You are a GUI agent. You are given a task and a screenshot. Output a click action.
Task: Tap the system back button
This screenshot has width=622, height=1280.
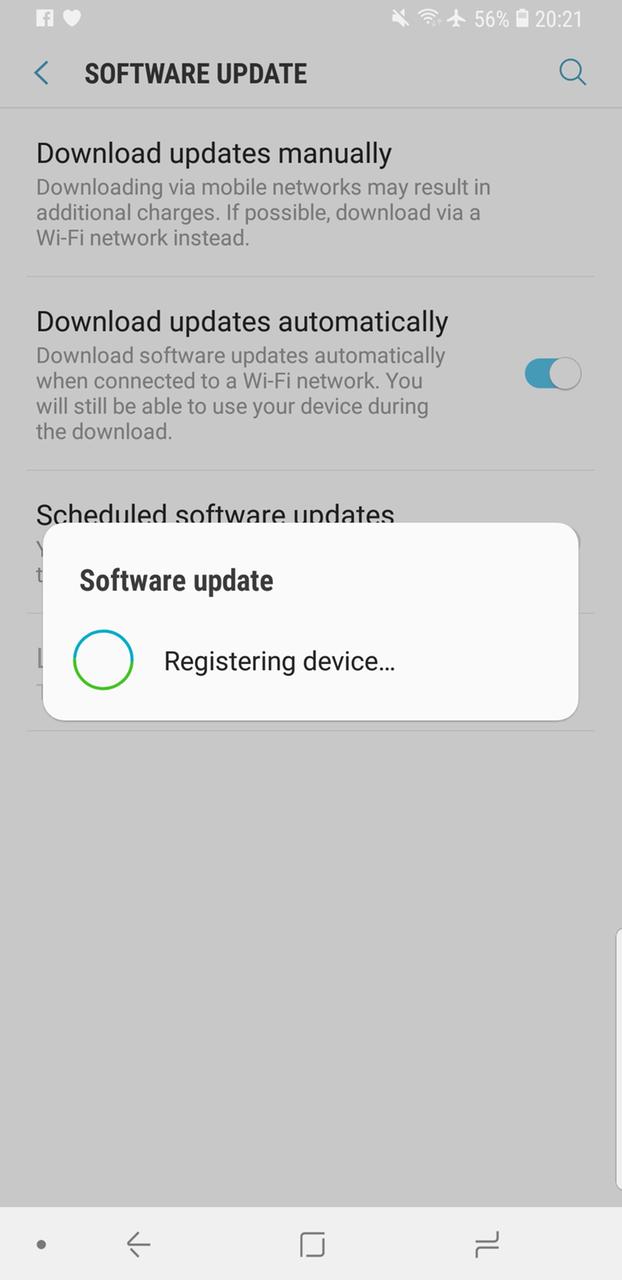(x=139, y=1245)
